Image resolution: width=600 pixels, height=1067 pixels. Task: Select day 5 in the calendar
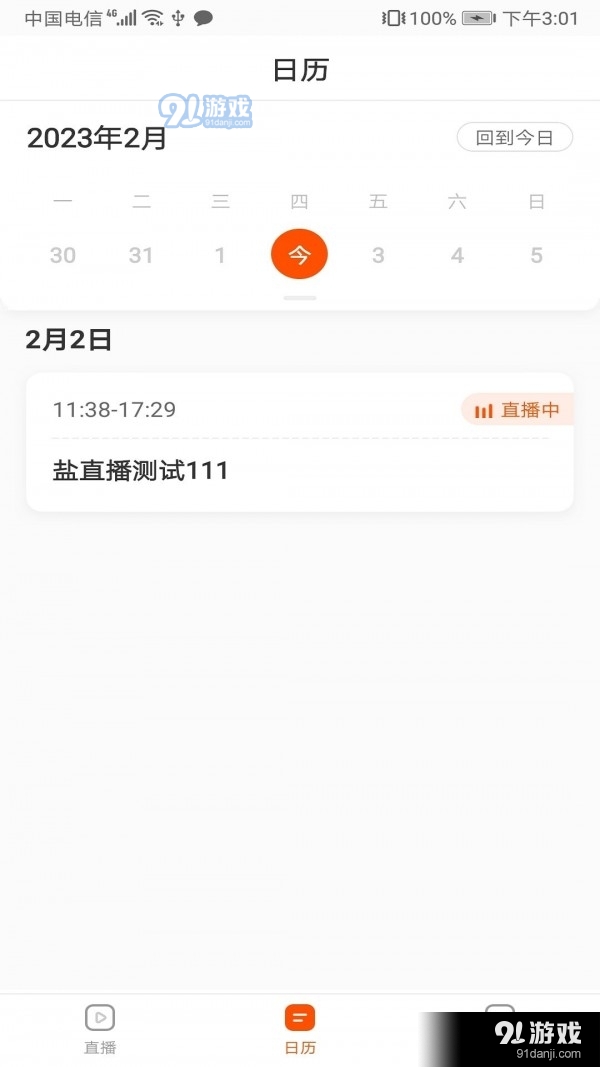tap(536, 255)
